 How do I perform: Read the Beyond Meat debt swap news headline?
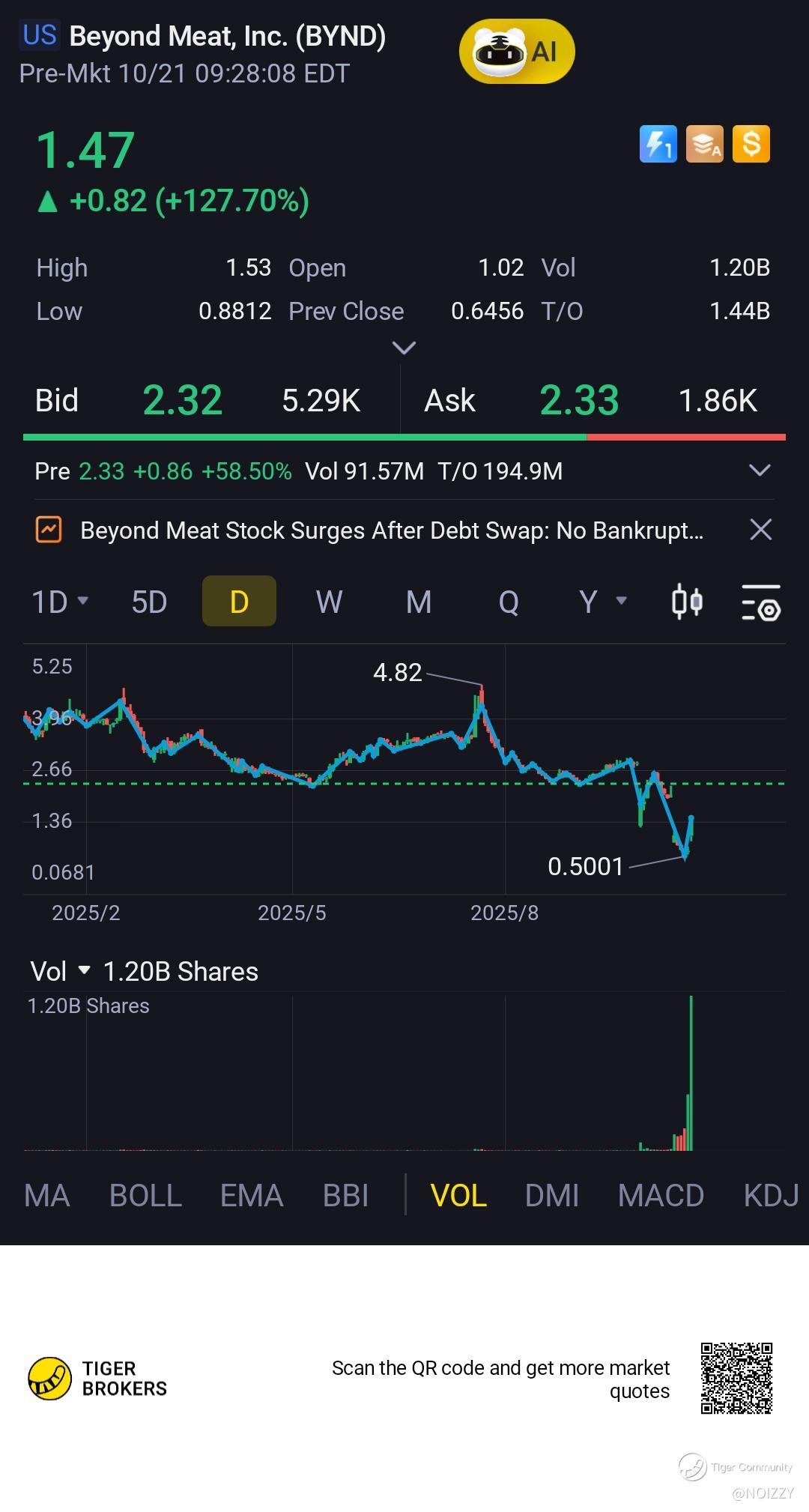391,530
